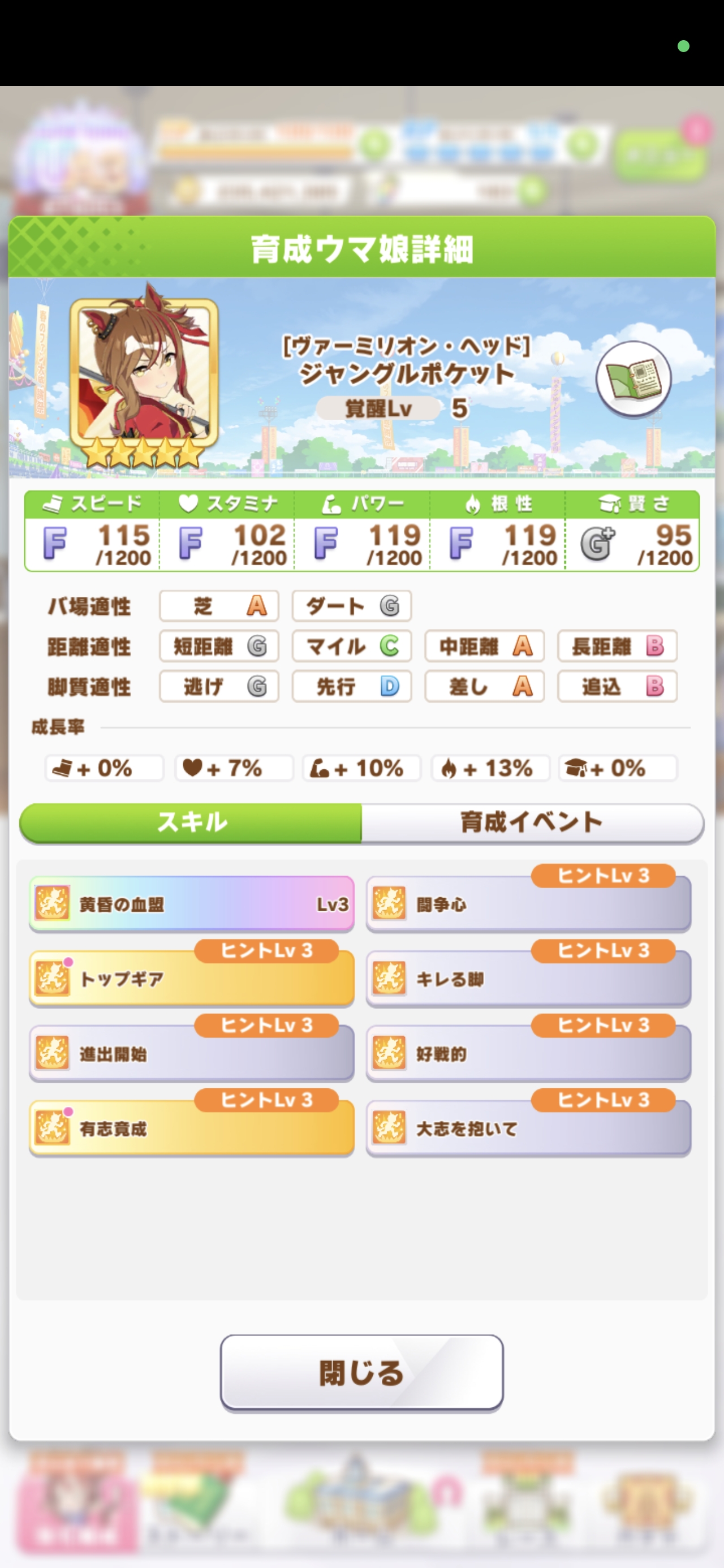Viewport: 724px width, 1568px height.
Task: Open the character profile book icon
Action: (x=633, y=378)
